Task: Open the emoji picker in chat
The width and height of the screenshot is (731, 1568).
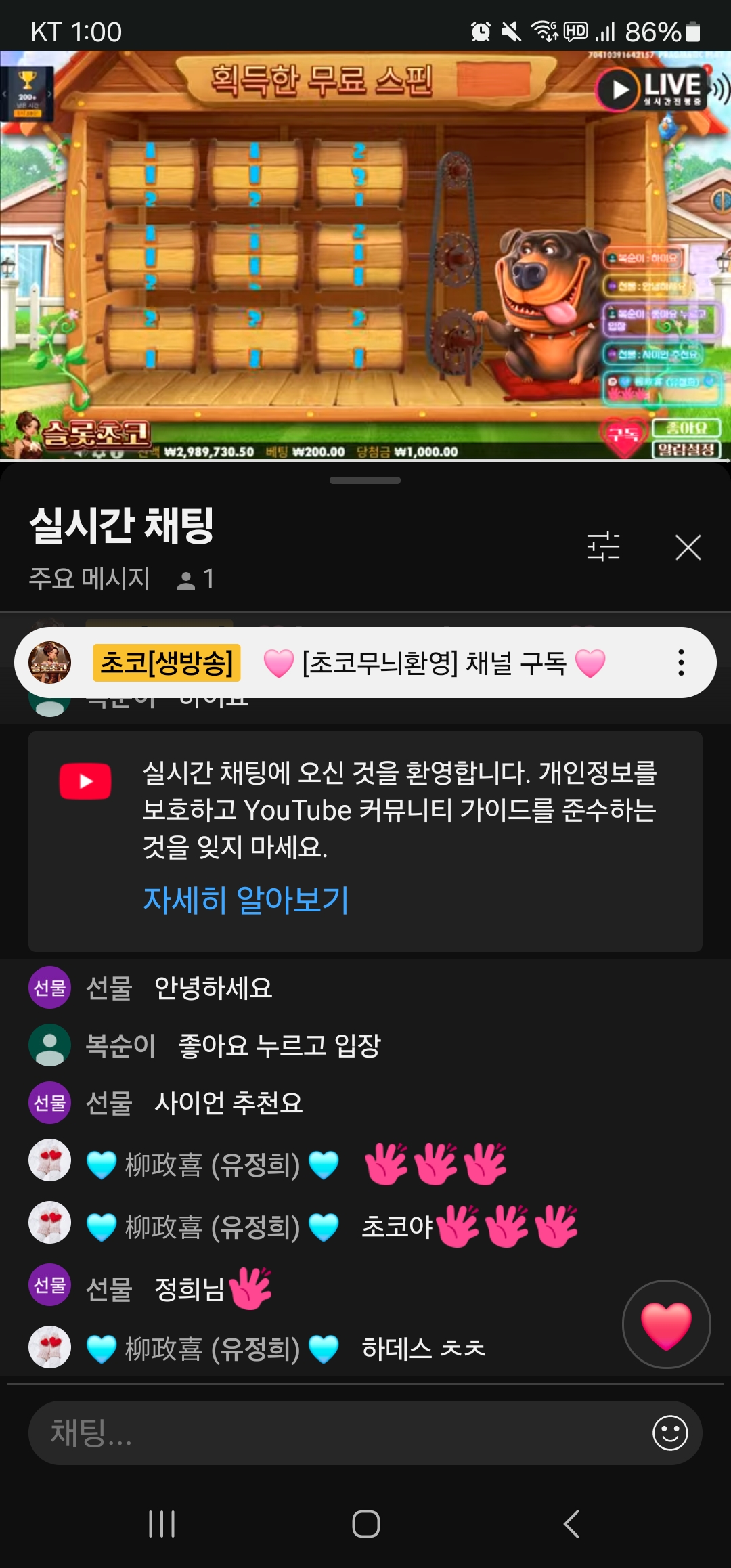Action: [x=670, y=1433]
